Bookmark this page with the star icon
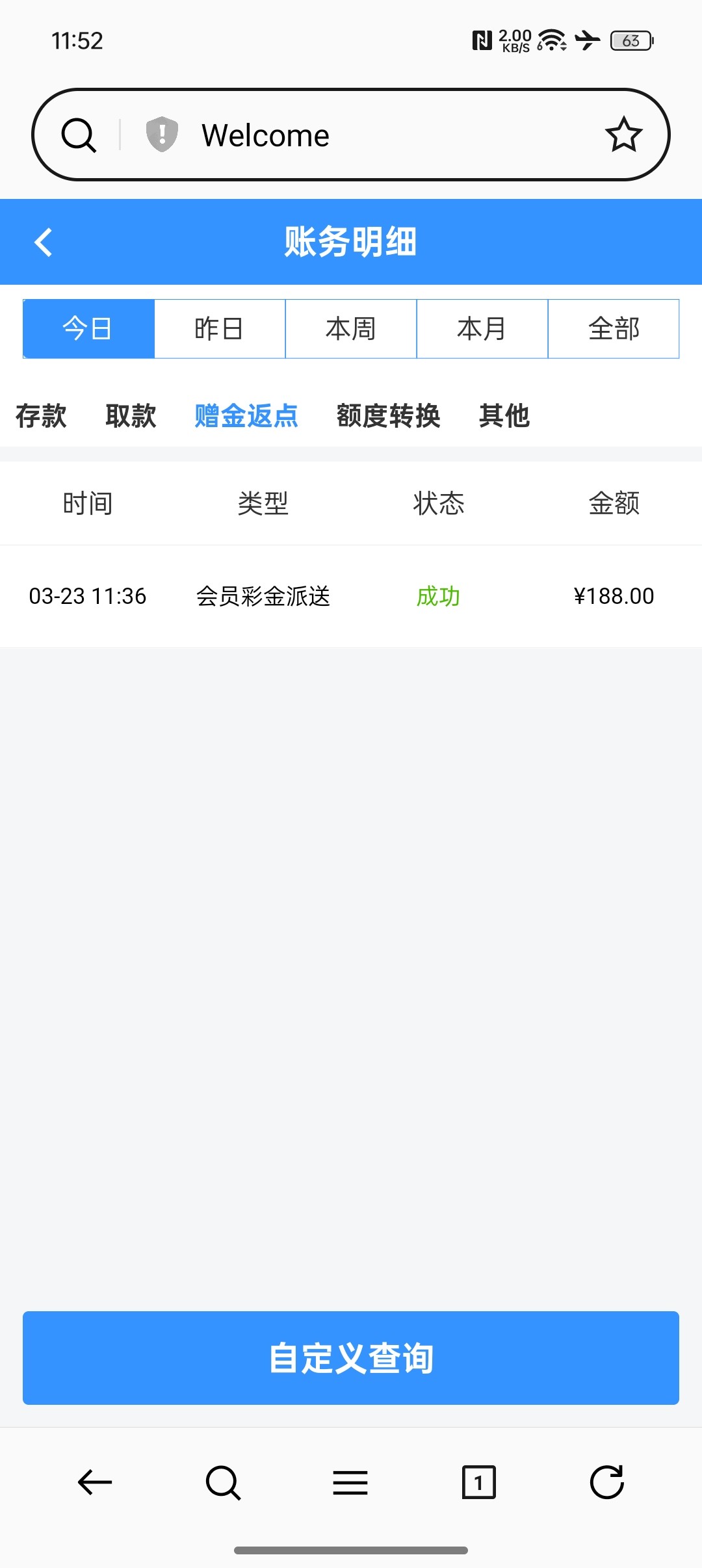 click(623, 135)
